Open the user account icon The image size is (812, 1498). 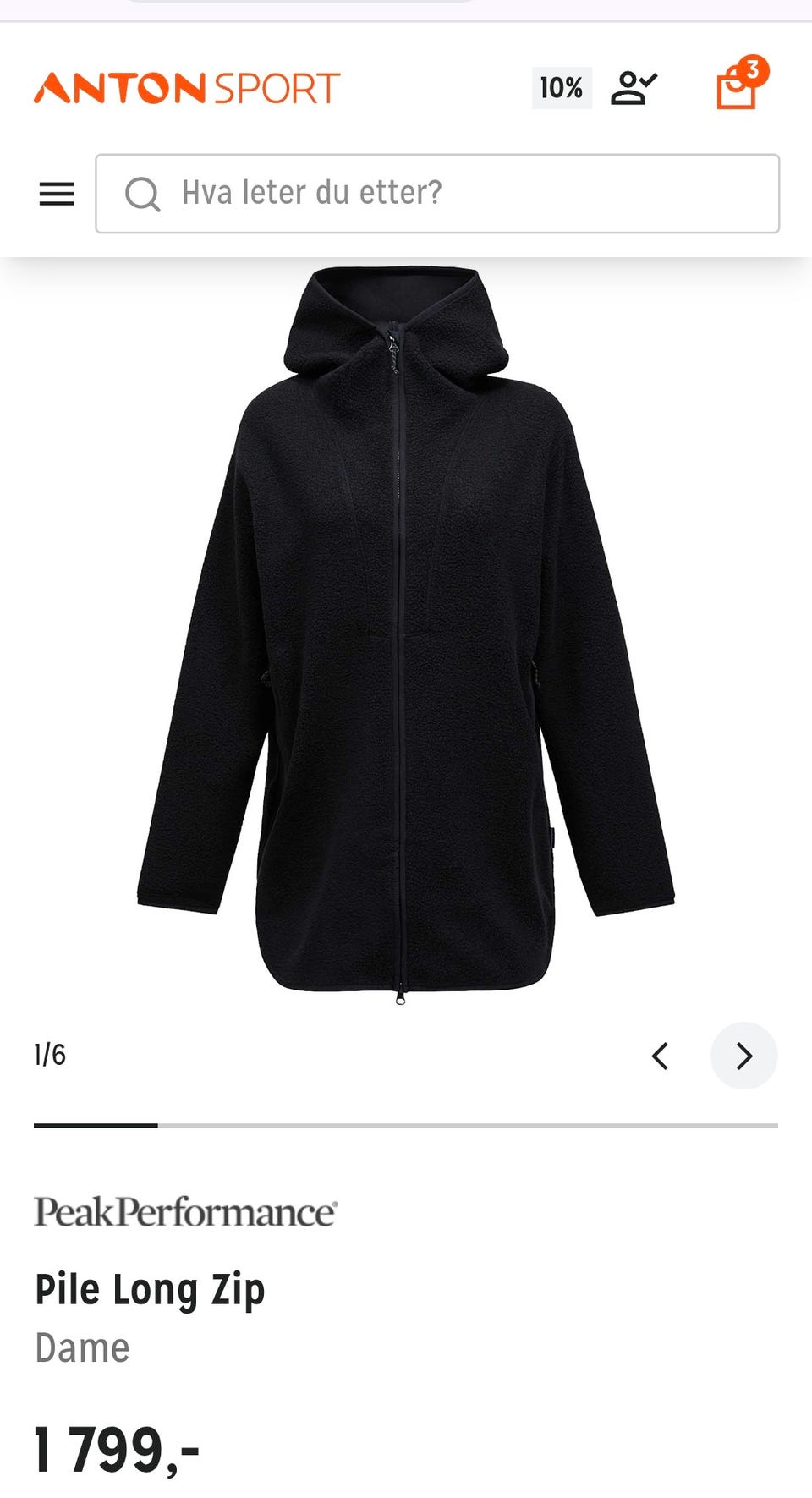[x=634, y=88]
